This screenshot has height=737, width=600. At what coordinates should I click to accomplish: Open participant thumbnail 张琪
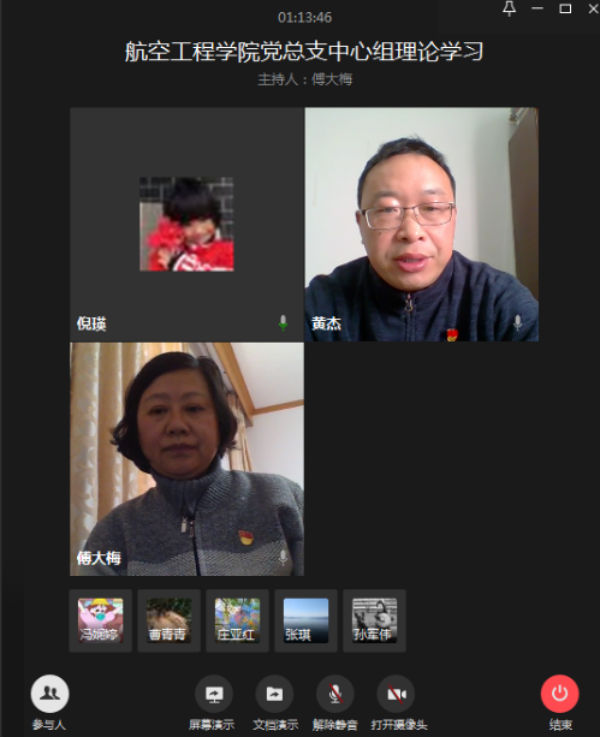305,620
